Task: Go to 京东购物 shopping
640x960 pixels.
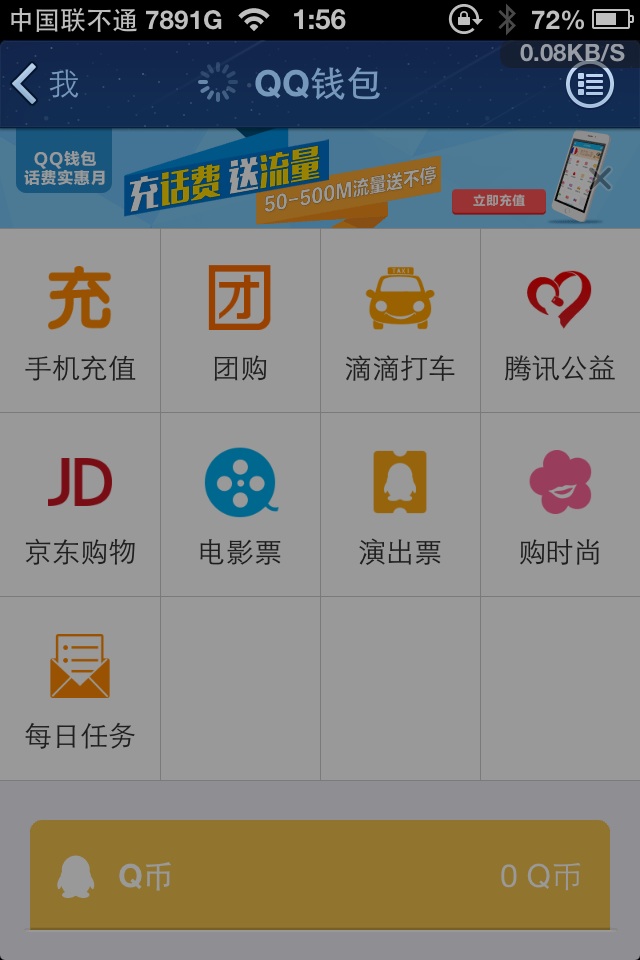Action: coord(80,506)
